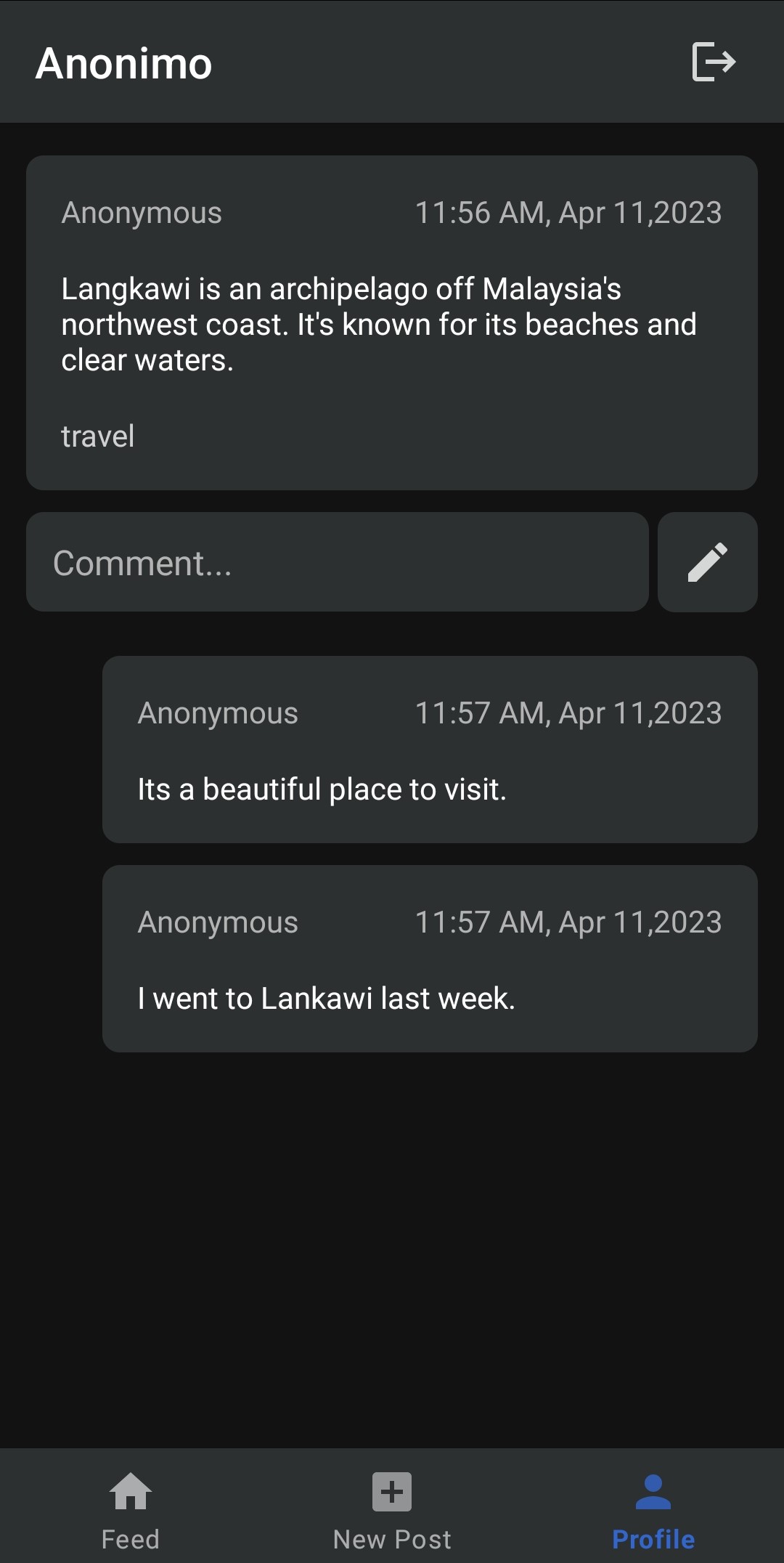Image resolution: width=784 pixels, height=1563 pixels.
Task: Tap the edit pencil beside the comment box
Action: click(708, 561)
